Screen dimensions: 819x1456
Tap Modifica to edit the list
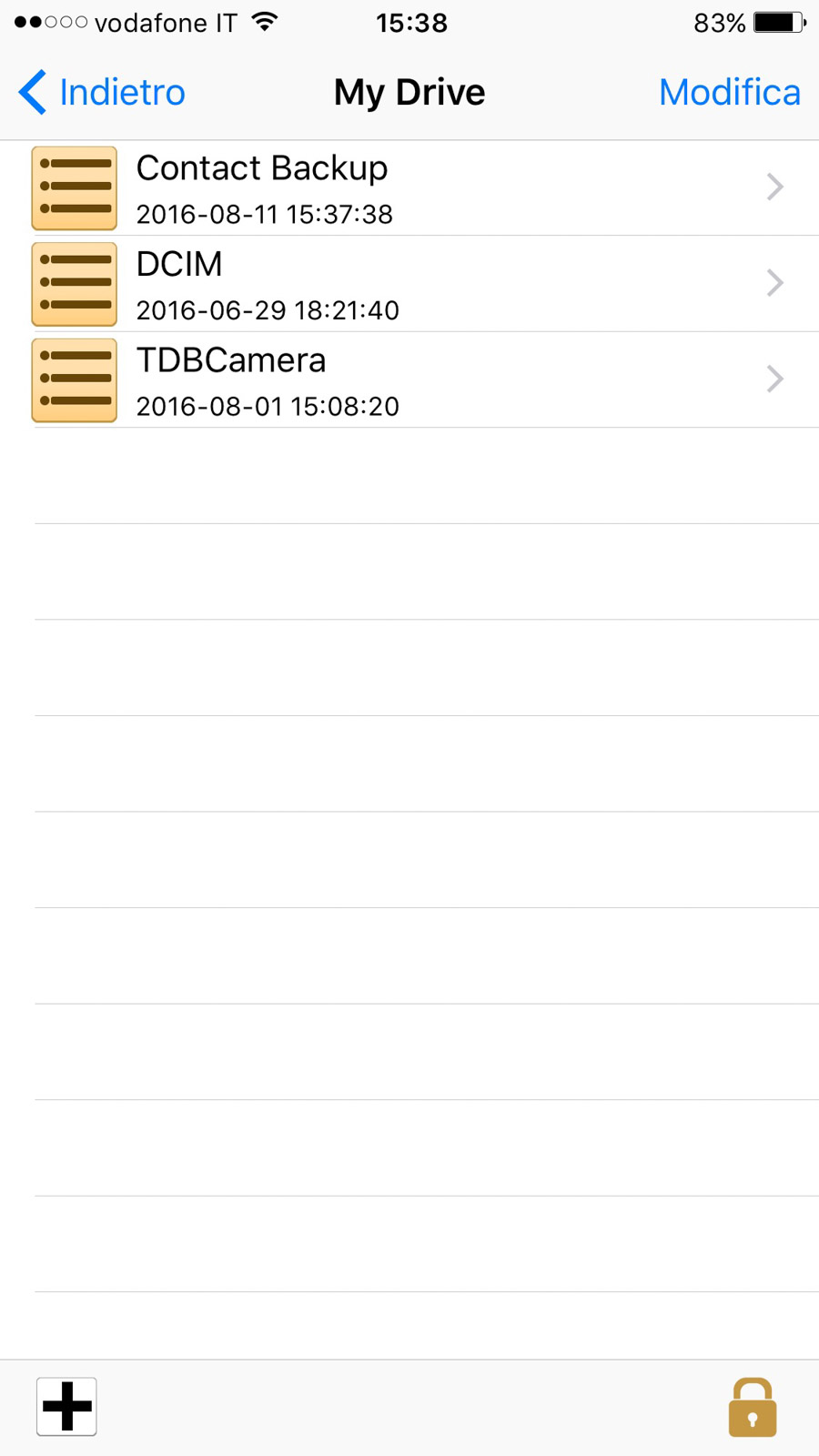(x=729, y=93)
